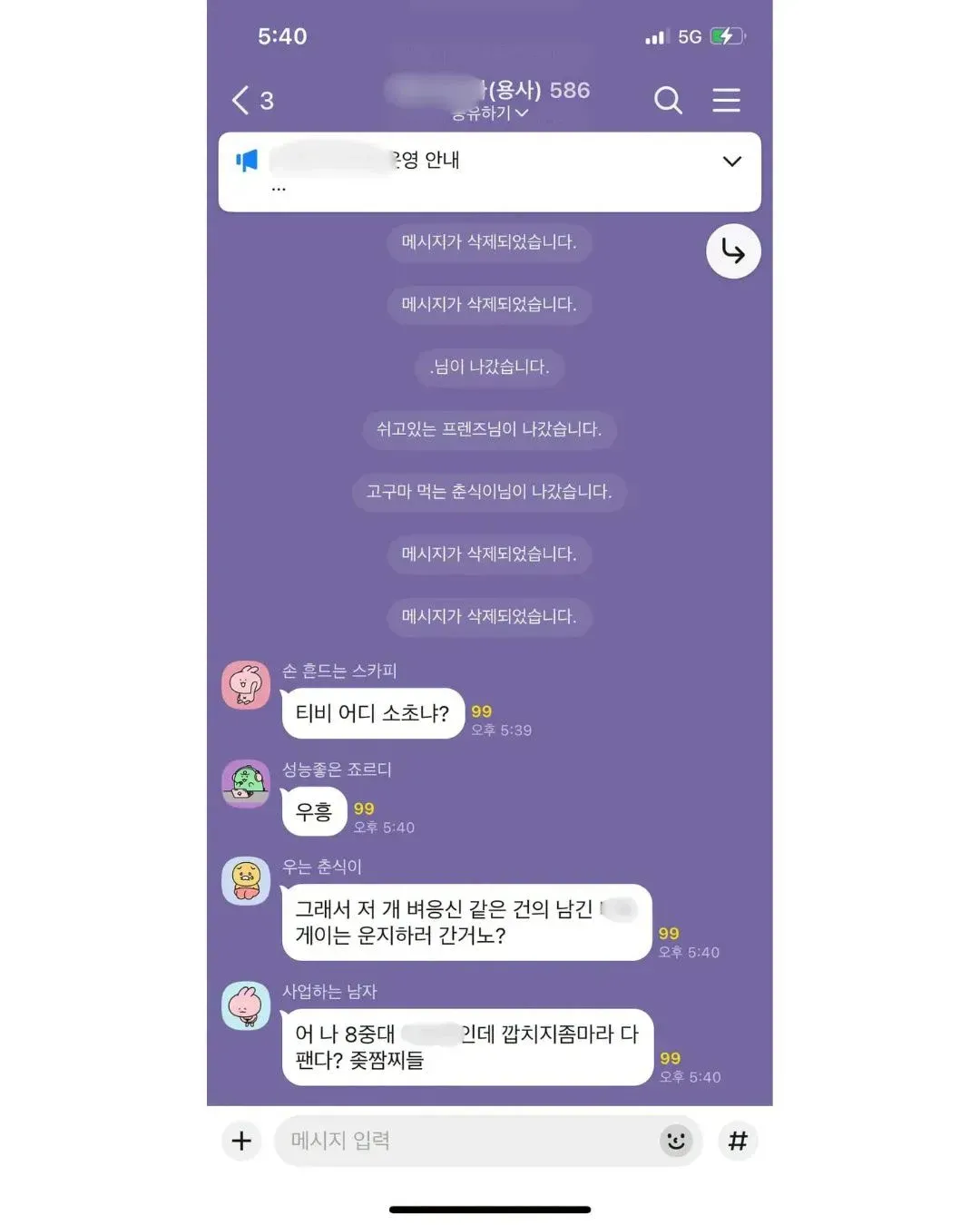Screen dimensions: 980x1225
Task: Expand the pinned notice banner
Action: click(731, 162)
